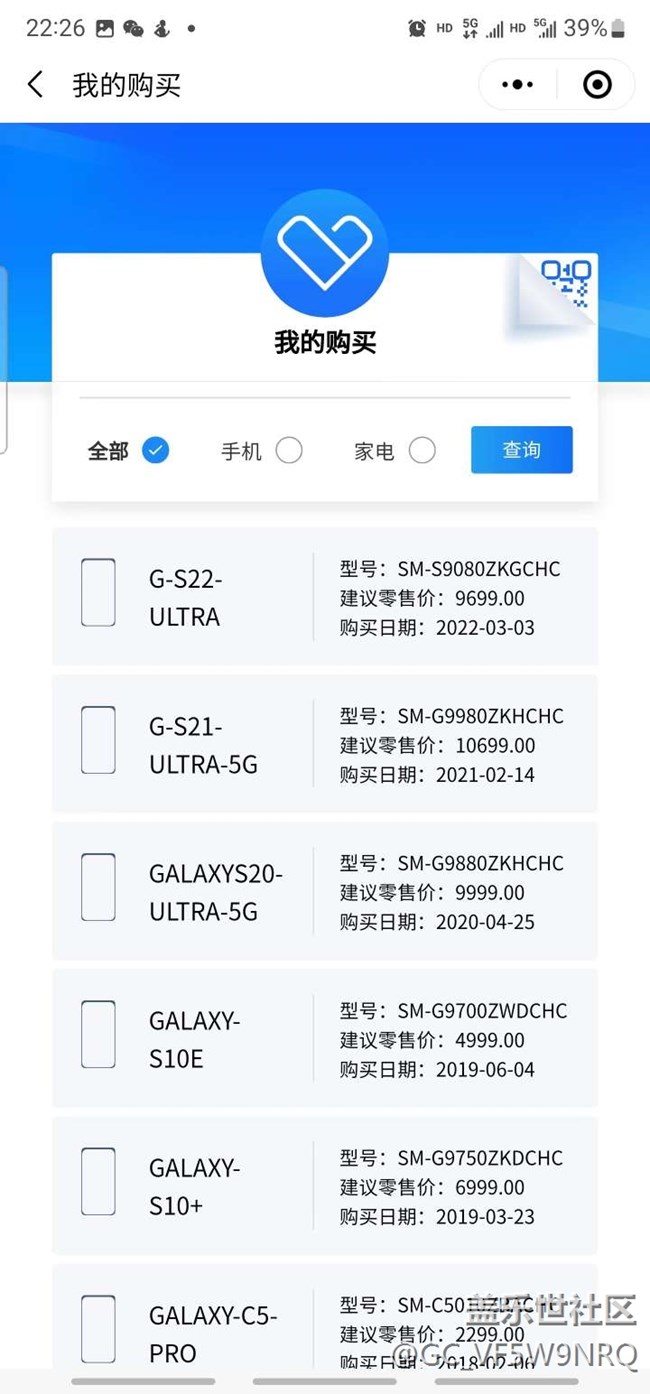Open the GALAXY-S10E purchase record
The height and width of the screenshot is (1394, 650).
pos(325,1038)
